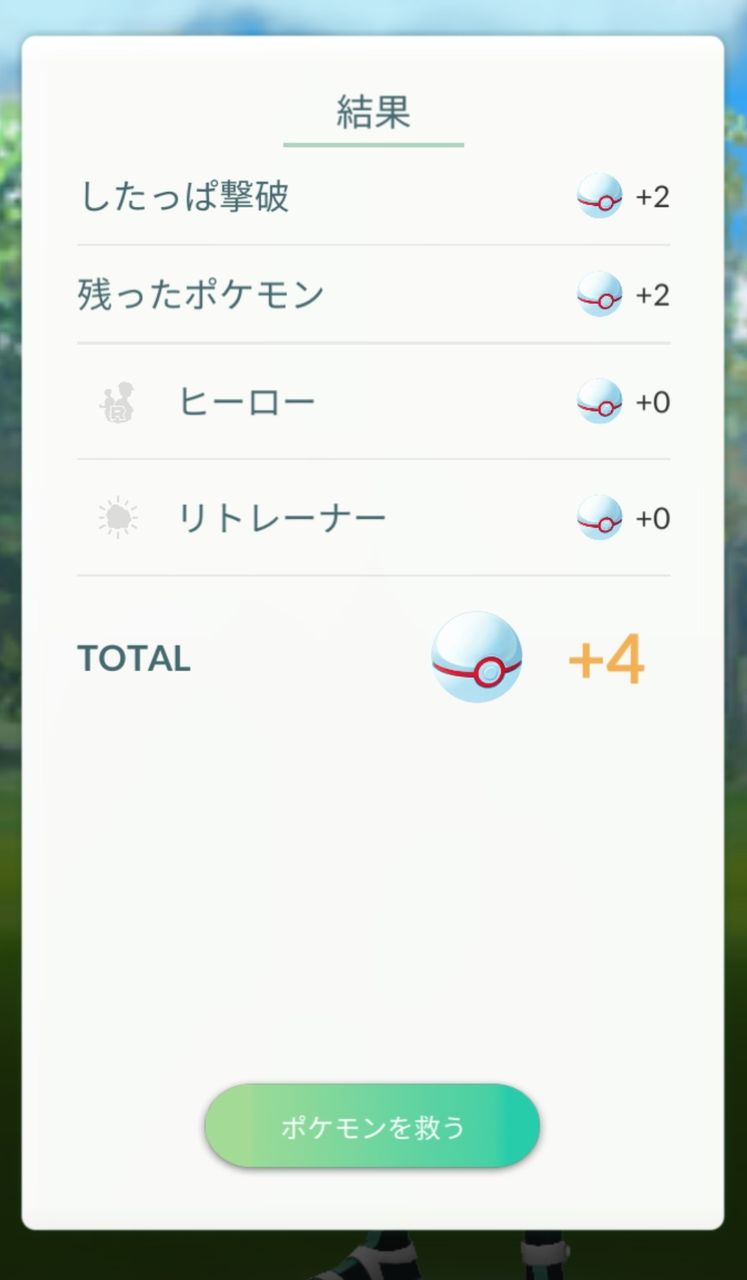Image resolution: width=747 pixels, height=1280 pixels.
Task: Click the sun icon beside リトレーナー
Action: tap(120, 517)
